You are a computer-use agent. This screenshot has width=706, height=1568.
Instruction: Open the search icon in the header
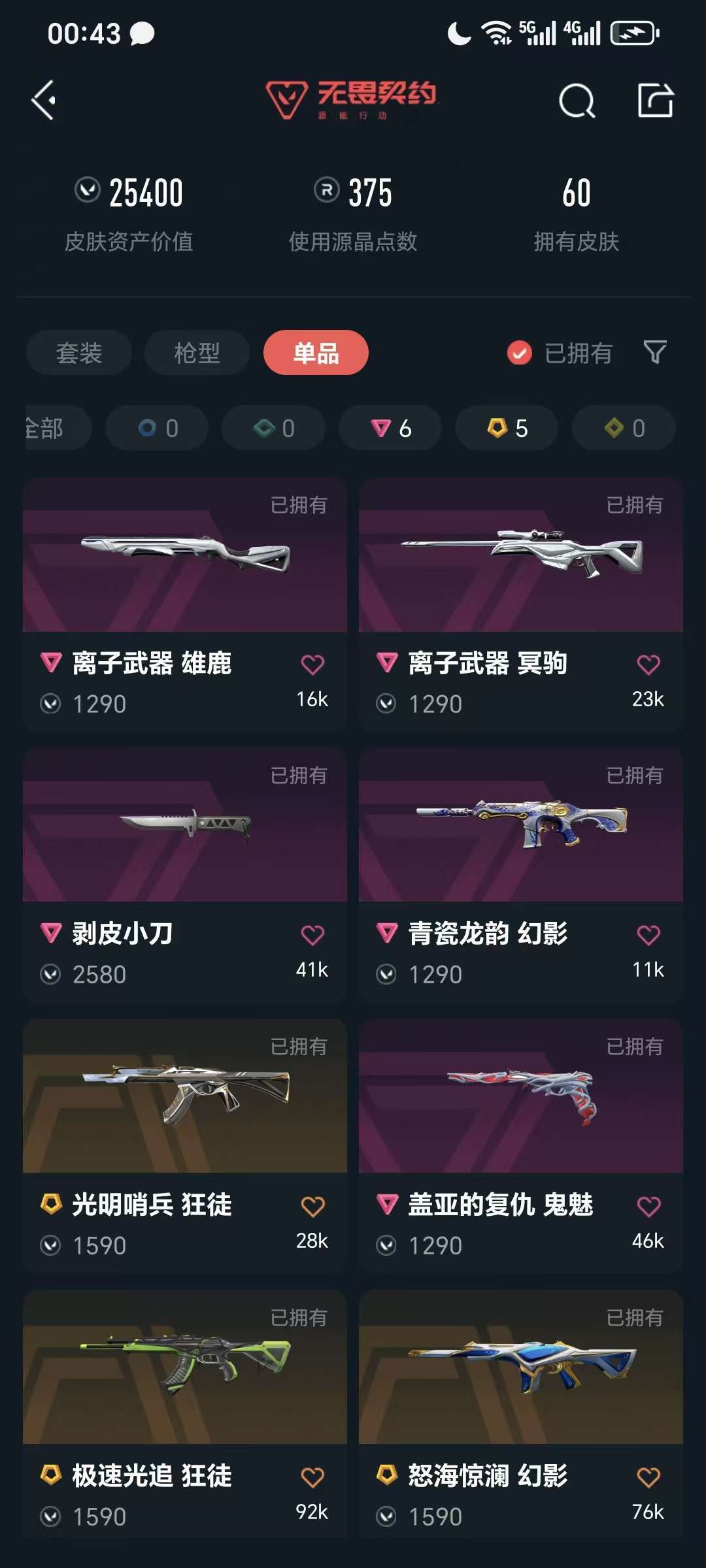coord(577,101)
